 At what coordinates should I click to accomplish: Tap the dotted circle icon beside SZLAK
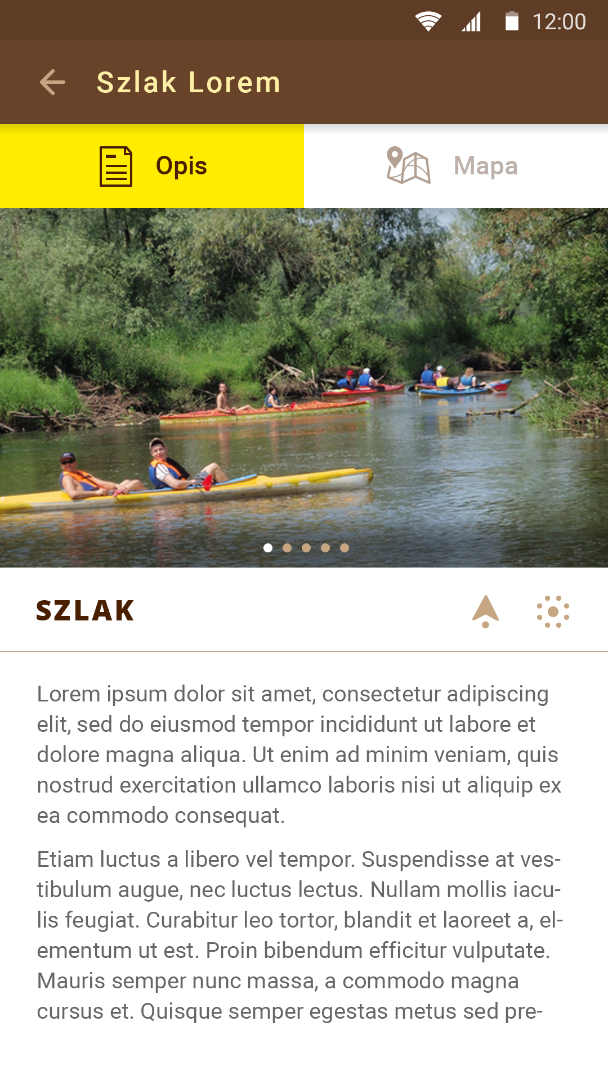(x=552, y=611)
